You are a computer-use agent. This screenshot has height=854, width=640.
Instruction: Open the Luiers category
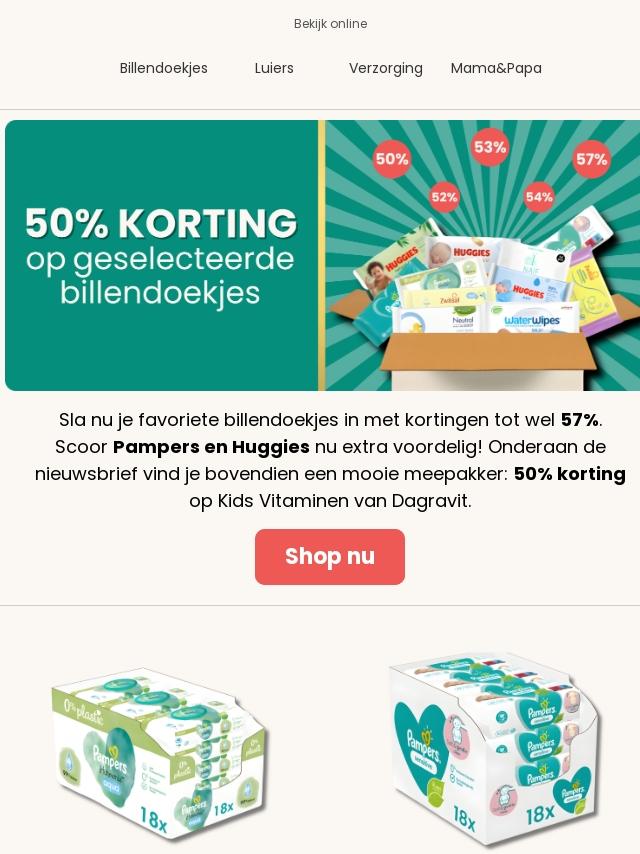coord(274,68)
